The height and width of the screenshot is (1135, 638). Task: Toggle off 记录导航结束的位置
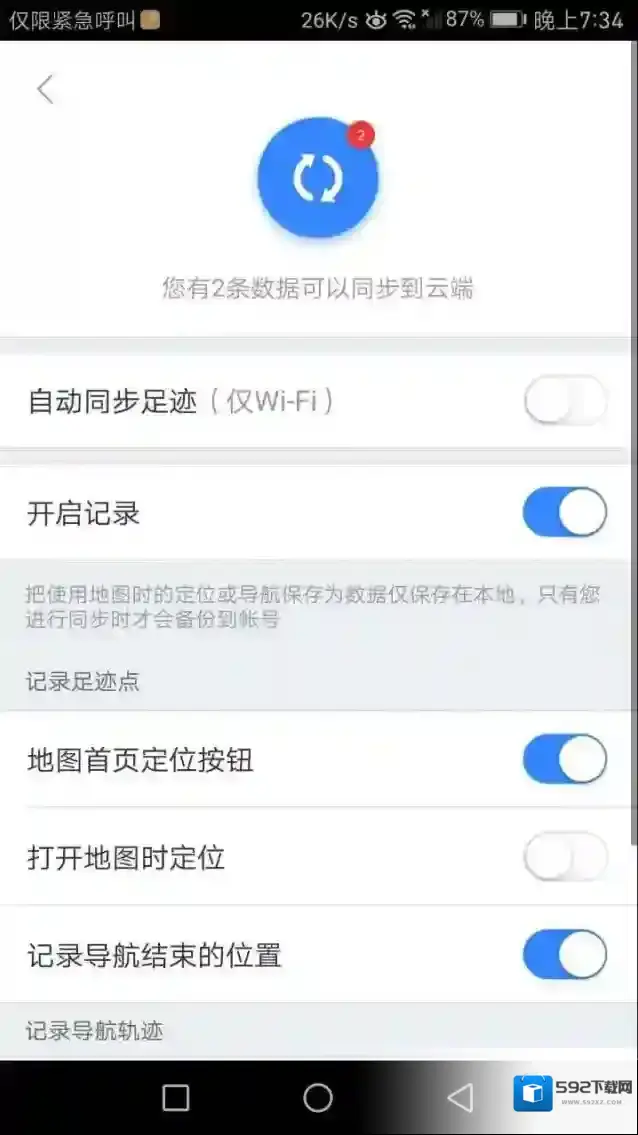[x=564, y=954]
